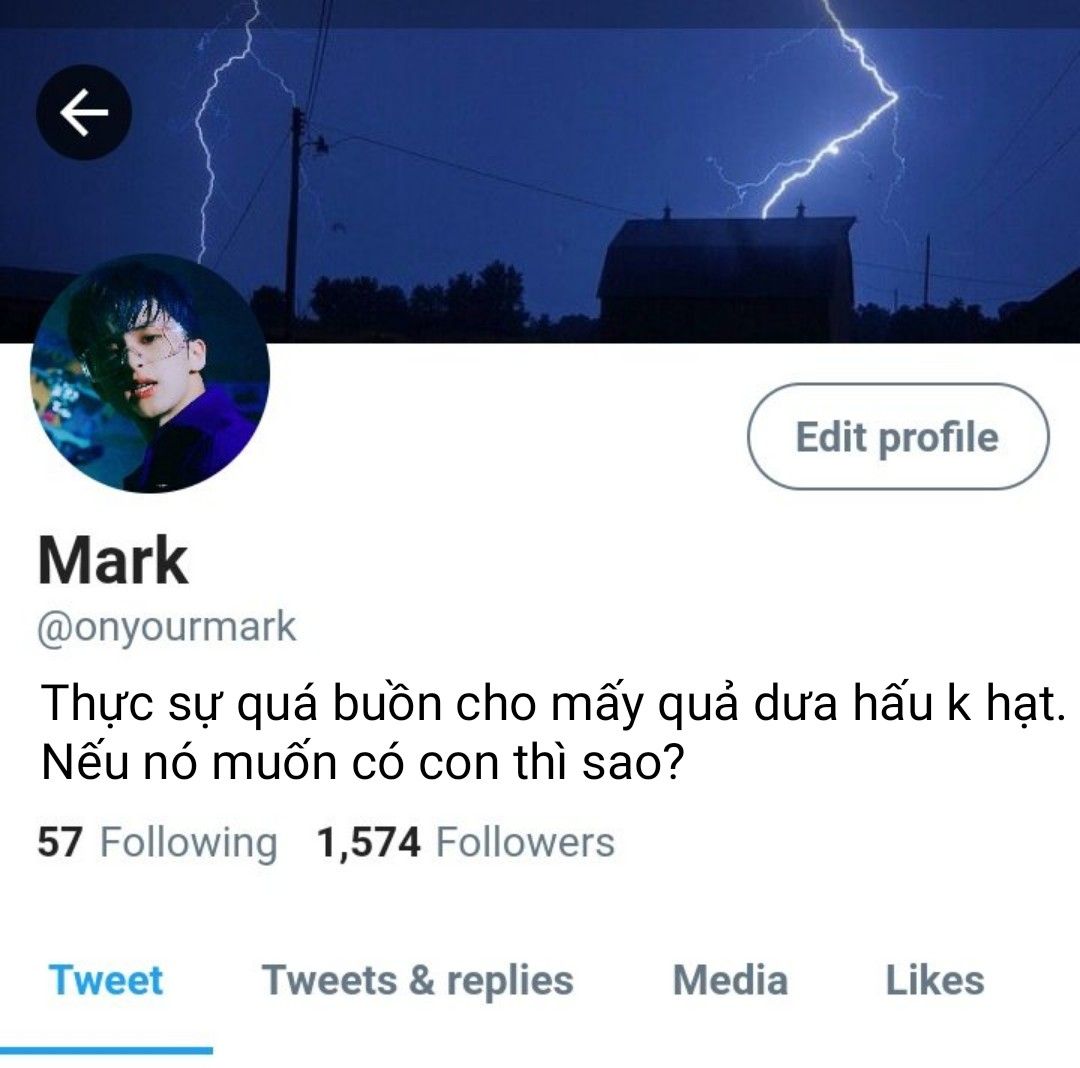This screenshot has height=1068, width=1080.
Task: Switch to the Media tab
Action: tap(730, 980)
